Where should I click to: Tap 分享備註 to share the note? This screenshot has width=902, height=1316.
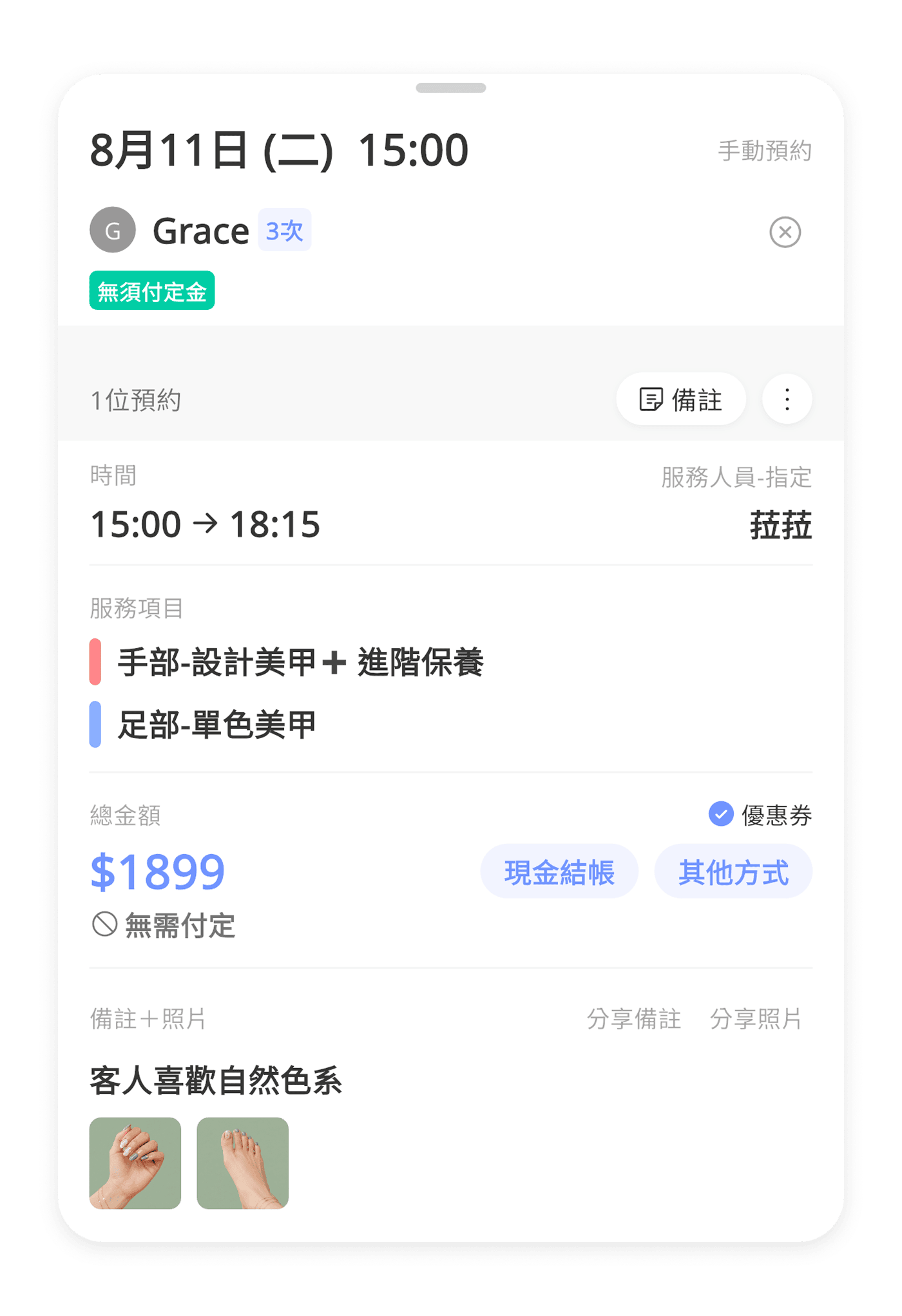coord(634,1019)
